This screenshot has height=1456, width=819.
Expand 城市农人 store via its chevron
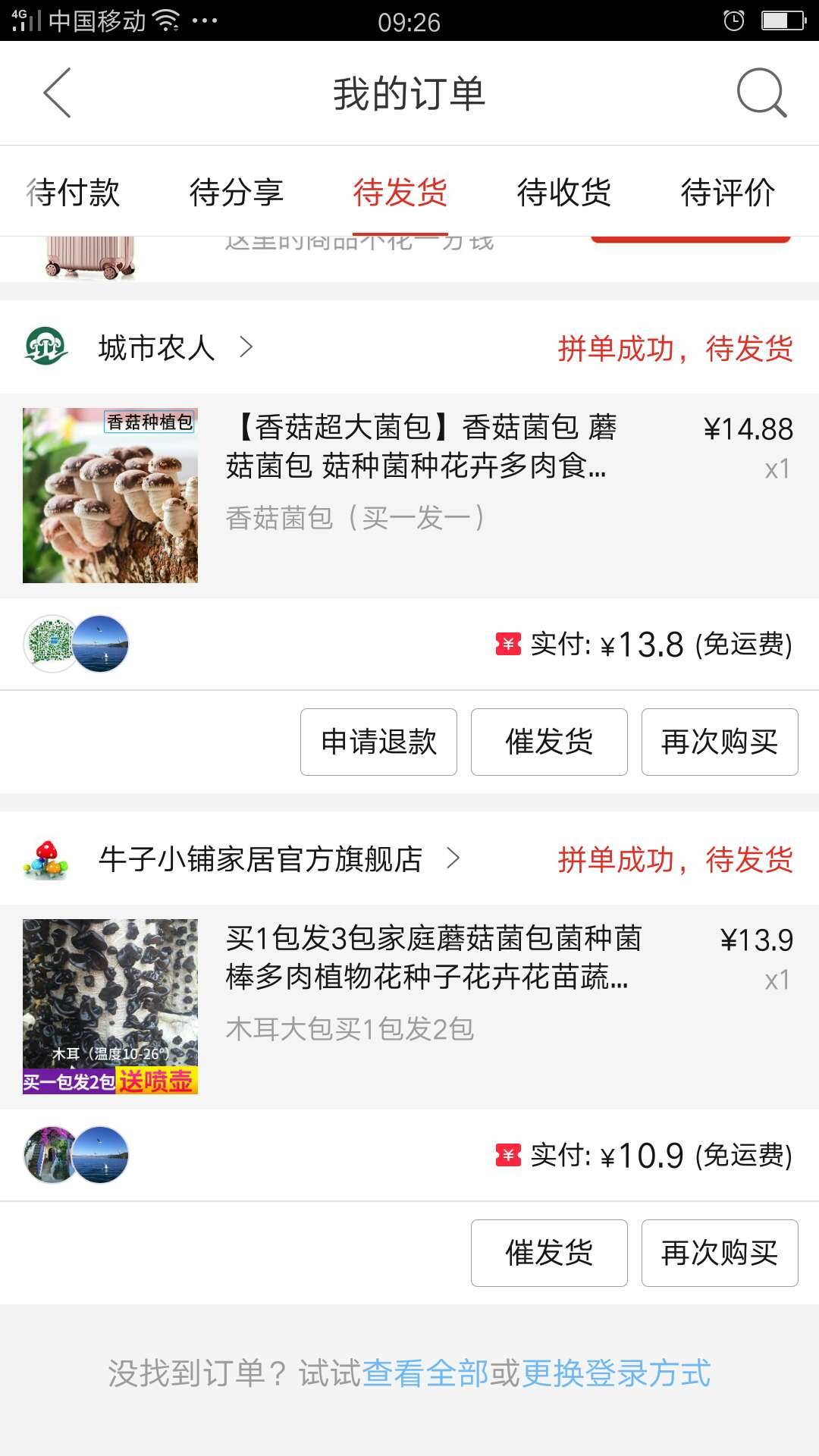tap(246, 347)
